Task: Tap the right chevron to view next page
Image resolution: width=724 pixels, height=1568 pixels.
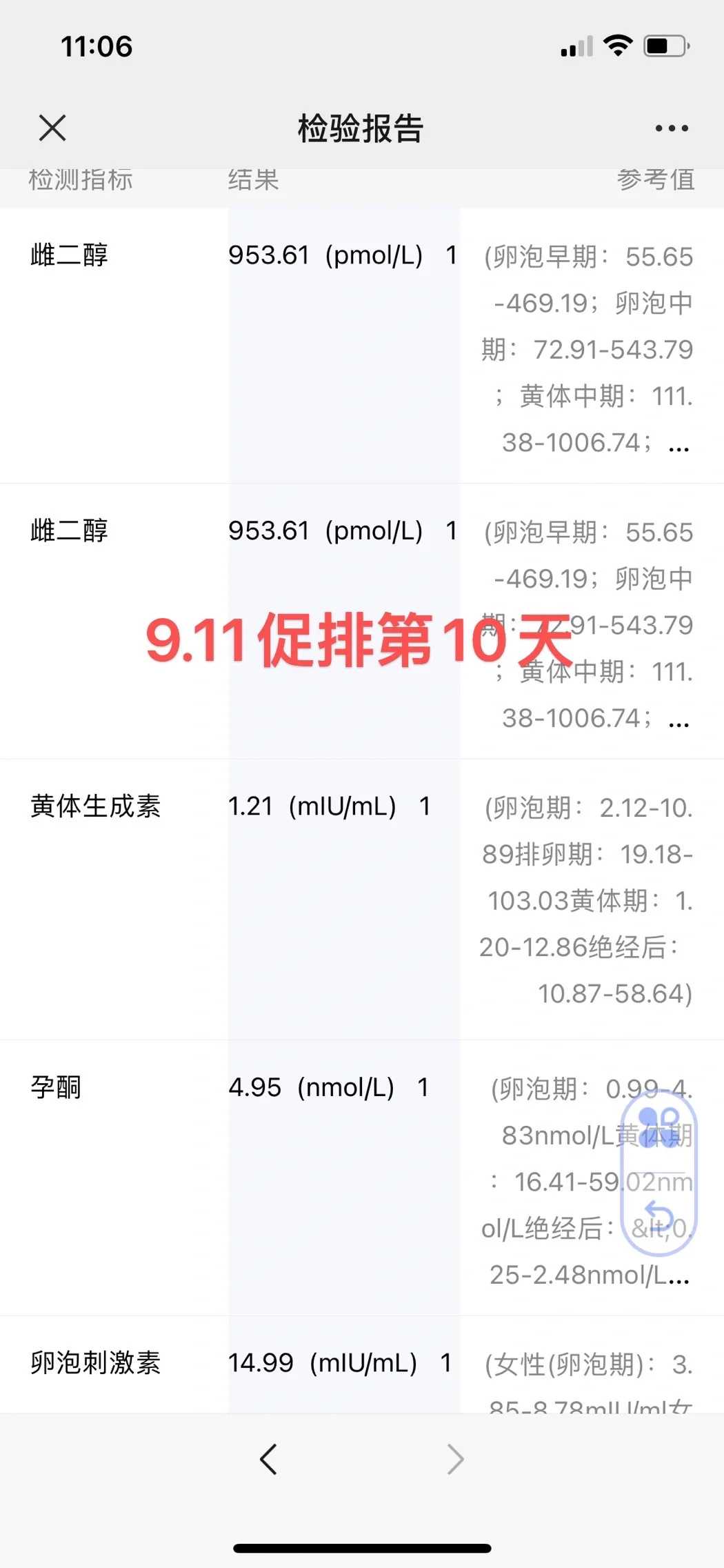Action: [455, 1458]
